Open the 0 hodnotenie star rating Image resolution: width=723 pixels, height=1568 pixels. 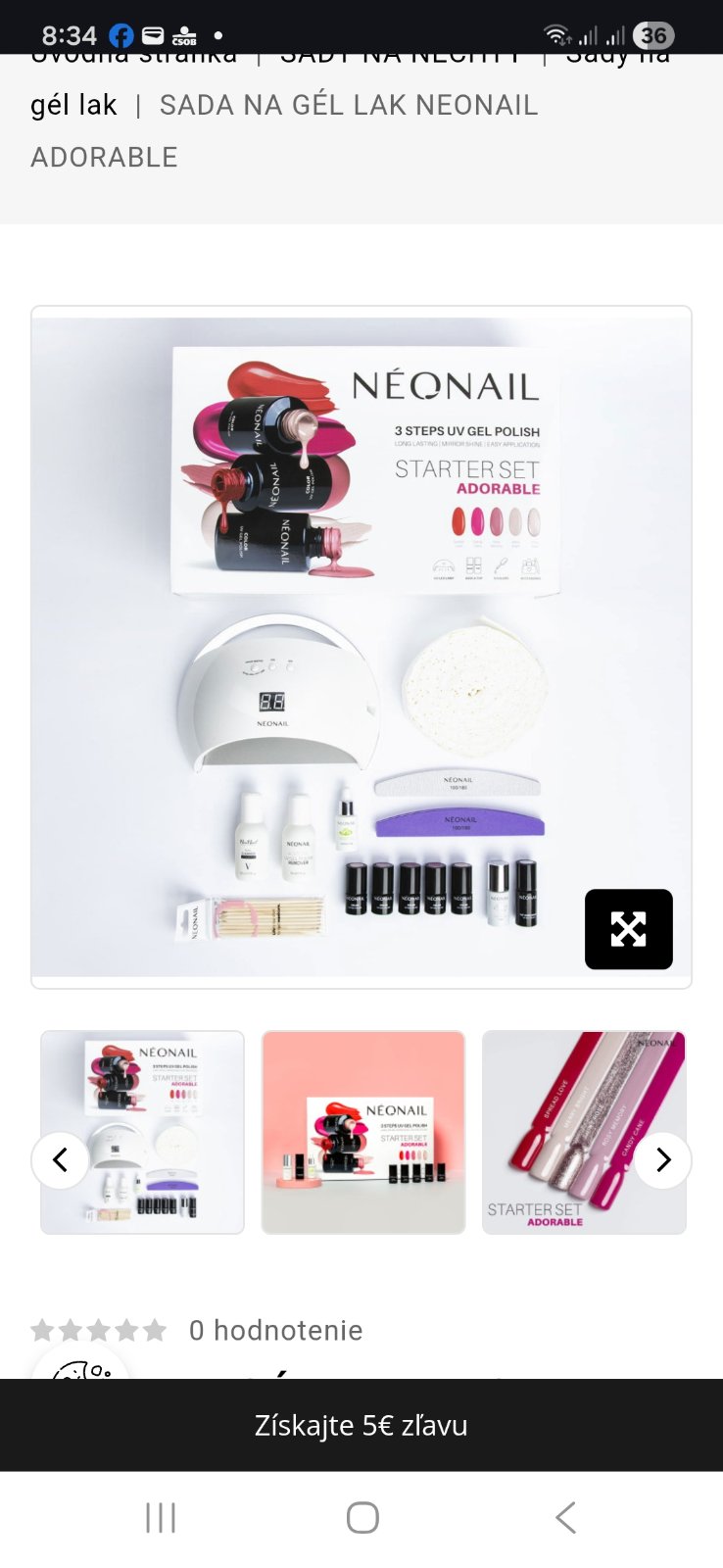196,1330
